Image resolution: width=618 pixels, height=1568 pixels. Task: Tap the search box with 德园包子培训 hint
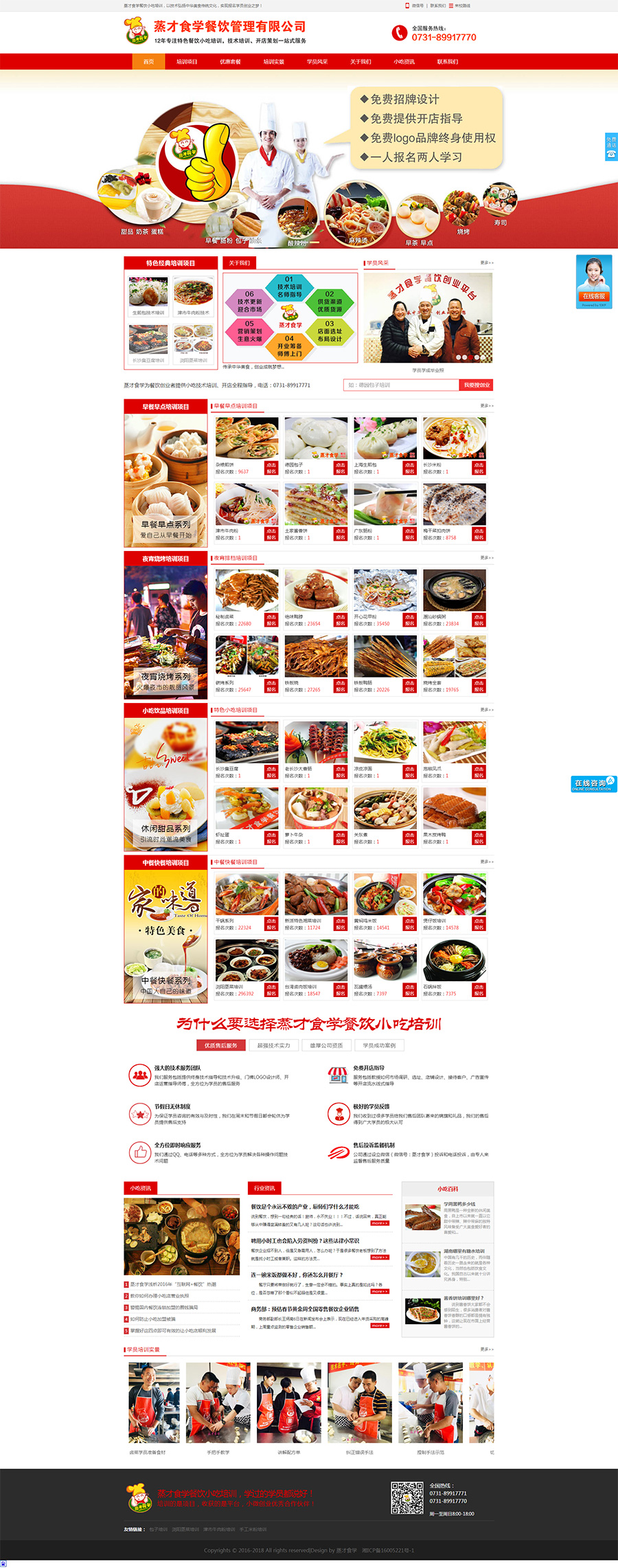(401, 385)
